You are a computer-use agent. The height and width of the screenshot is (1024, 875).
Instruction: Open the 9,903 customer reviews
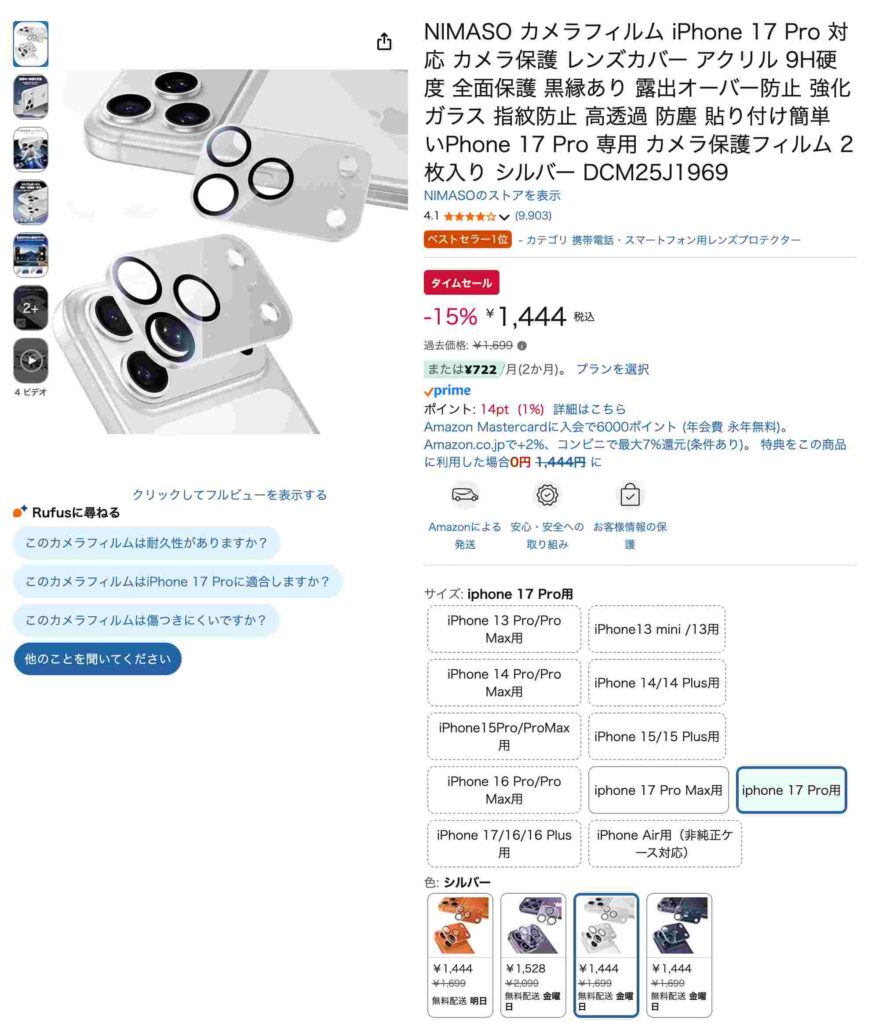(x=533, y=216)
